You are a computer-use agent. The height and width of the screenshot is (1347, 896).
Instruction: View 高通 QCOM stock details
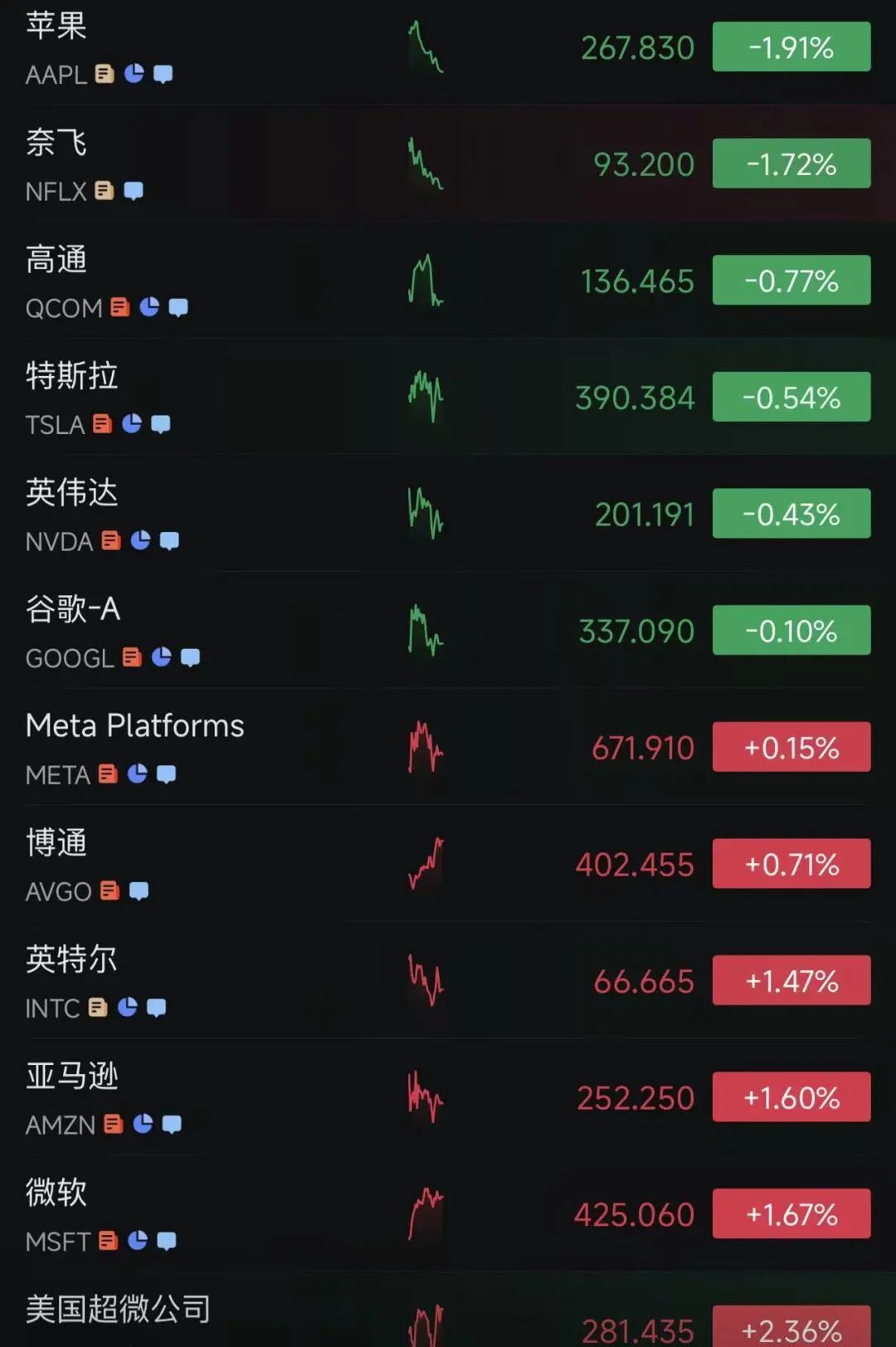(249, 282)
